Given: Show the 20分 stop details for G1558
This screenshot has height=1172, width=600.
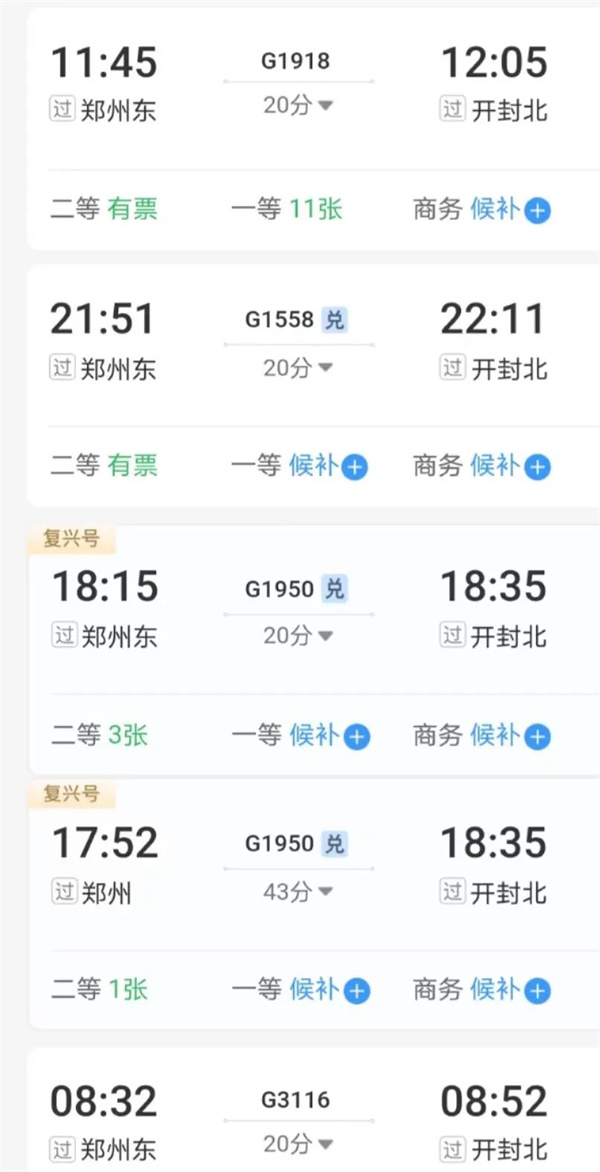Looking at the screenshot, I should 298,368.
